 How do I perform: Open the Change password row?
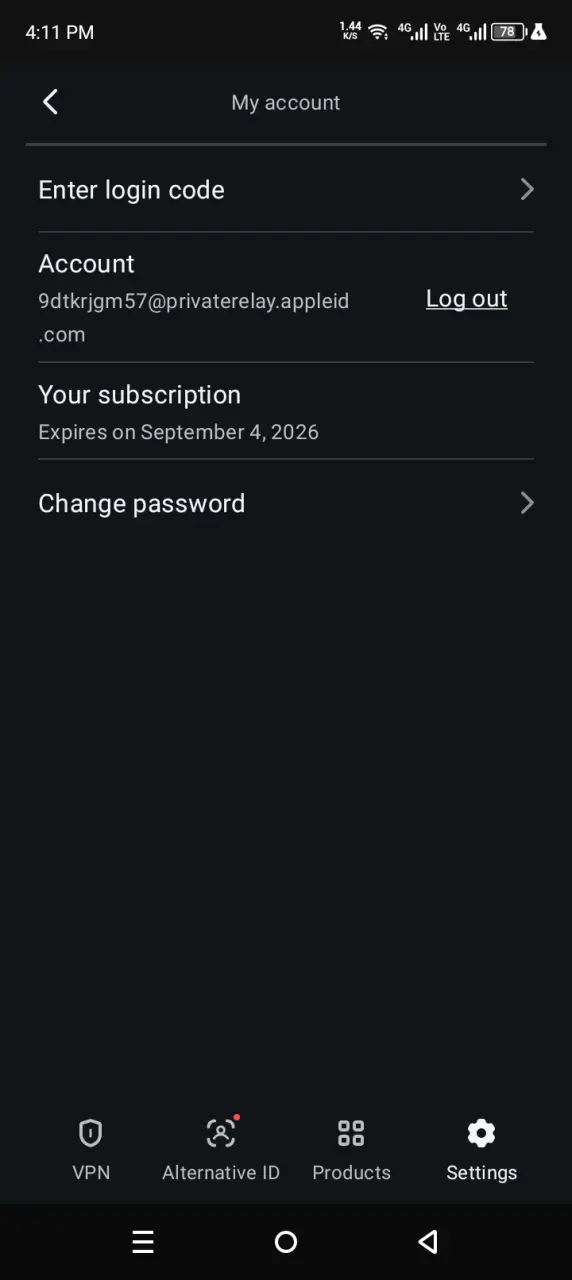pos(286,503)
